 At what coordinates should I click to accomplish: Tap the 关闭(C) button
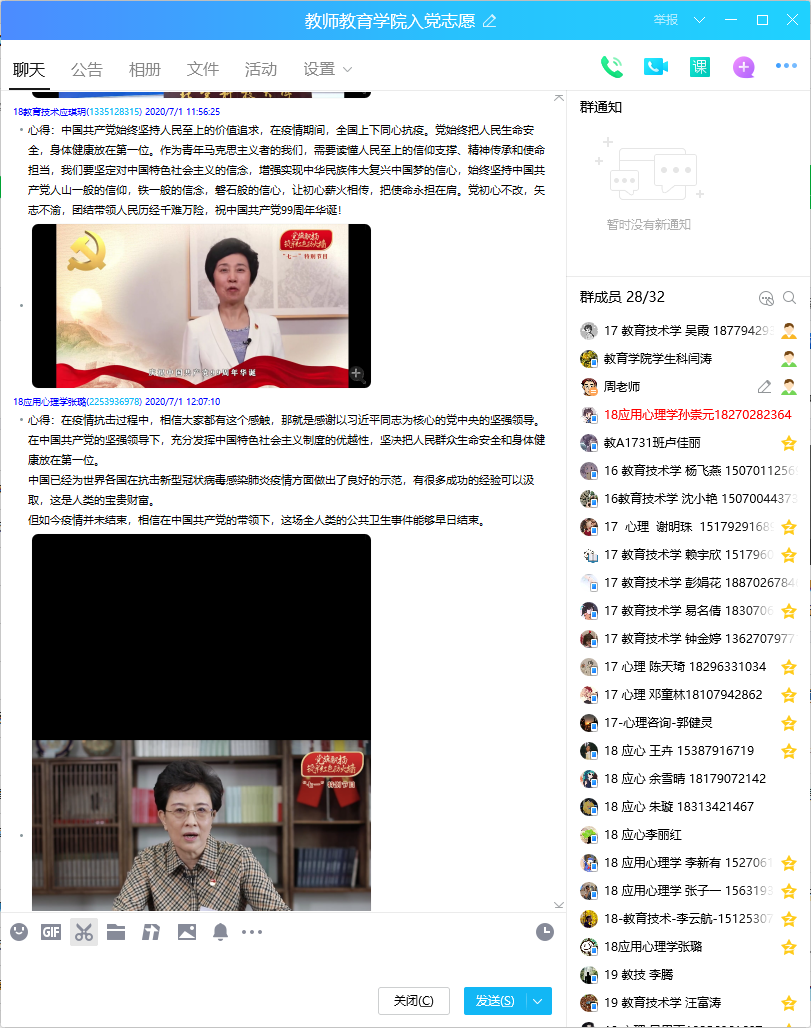click(x=413, y=1001)
